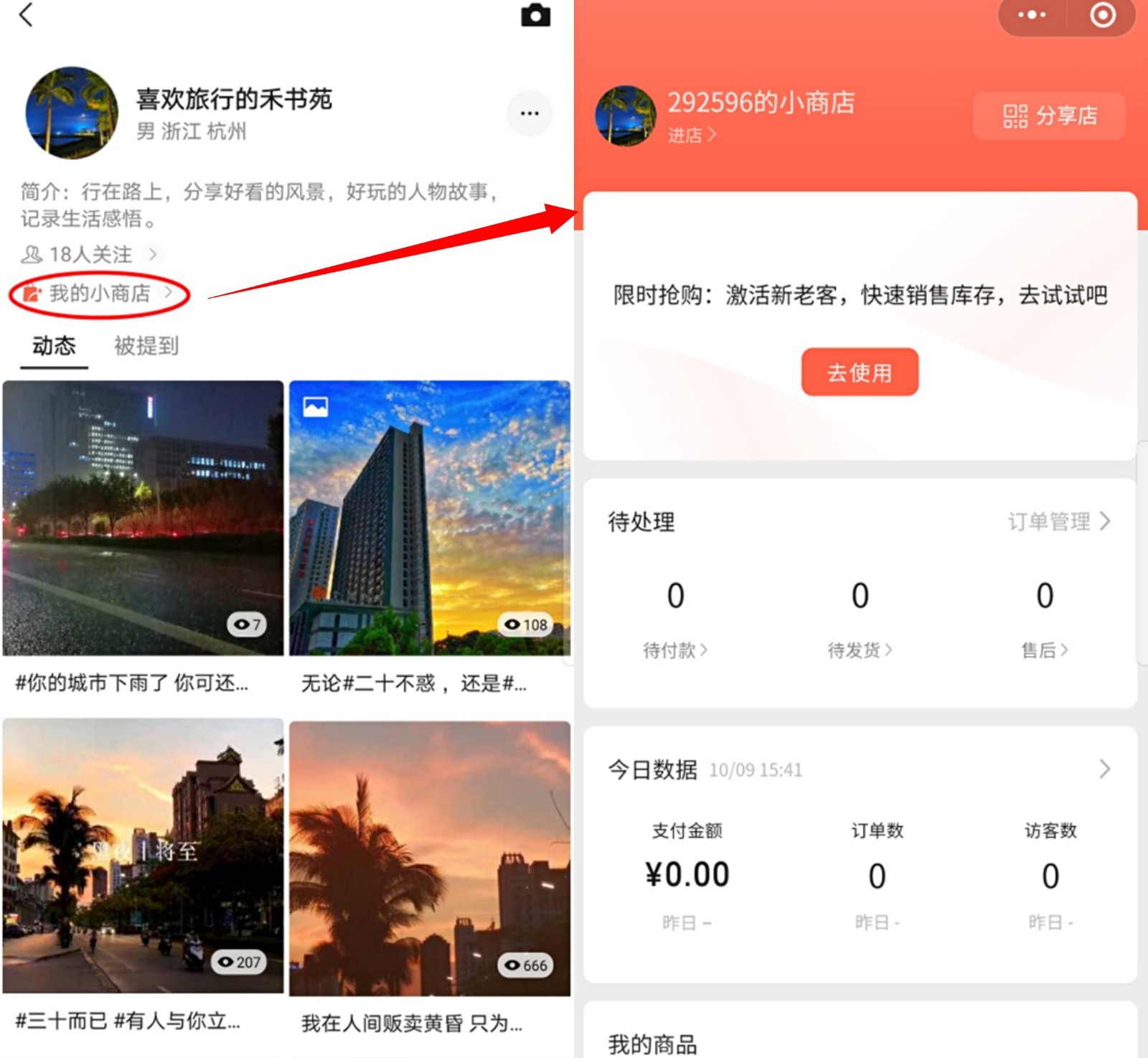View 待发货 orders awaiting shipment
Image resolution: width=1148 pixels, height=1058 pixels.
click(860, 650)
